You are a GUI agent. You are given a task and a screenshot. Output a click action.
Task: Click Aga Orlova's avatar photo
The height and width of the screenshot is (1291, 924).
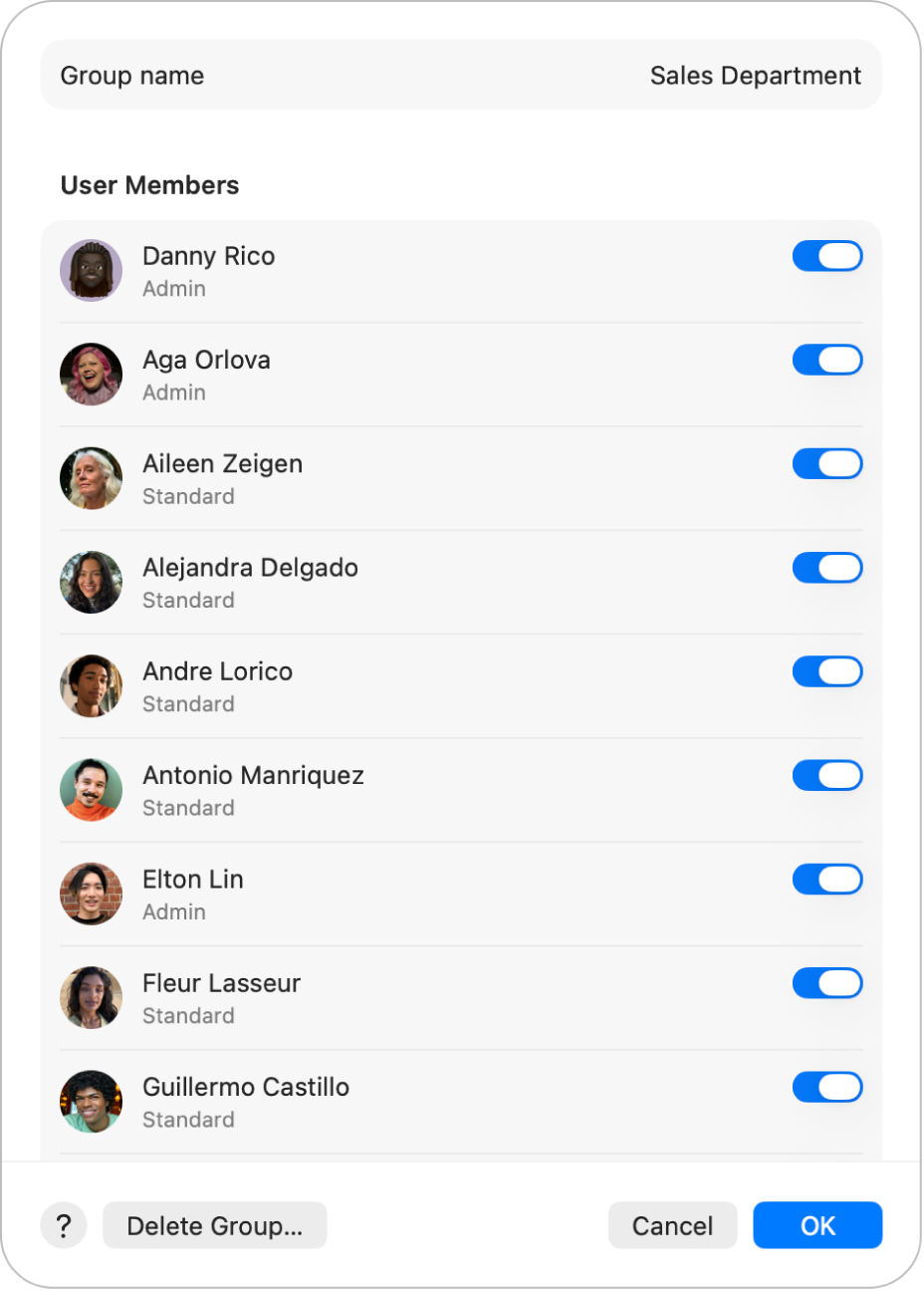point(91,375)
